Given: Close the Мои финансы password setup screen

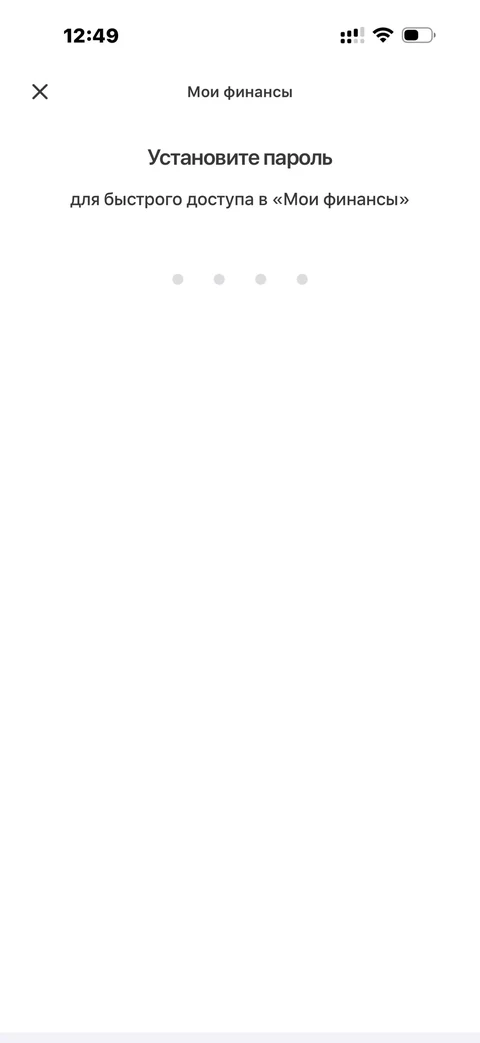Looking at the screenshot, I should click(x=40, y=92).
